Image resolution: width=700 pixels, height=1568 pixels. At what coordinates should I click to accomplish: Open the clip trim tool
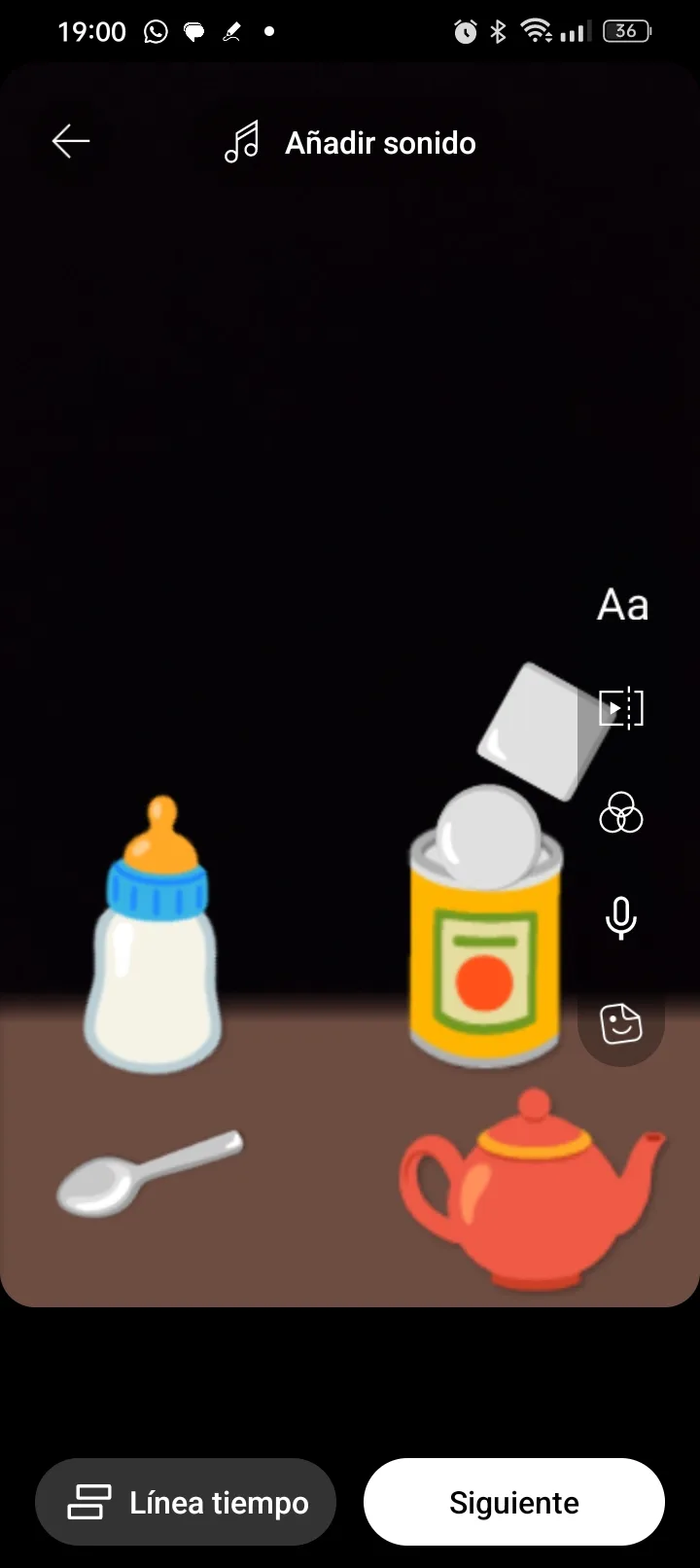(x=621, y=708)
